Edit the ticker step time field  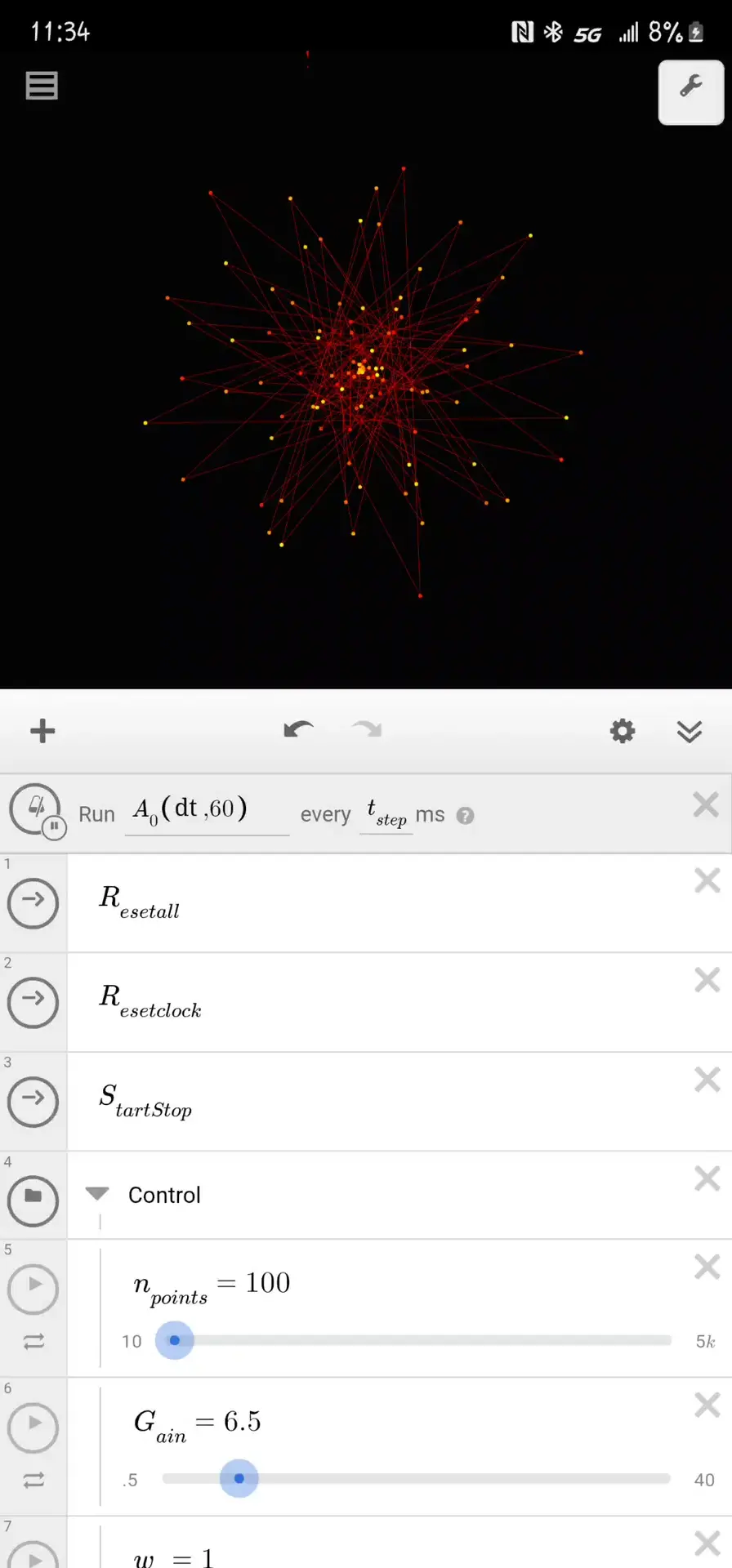click(x=386, y=814)
